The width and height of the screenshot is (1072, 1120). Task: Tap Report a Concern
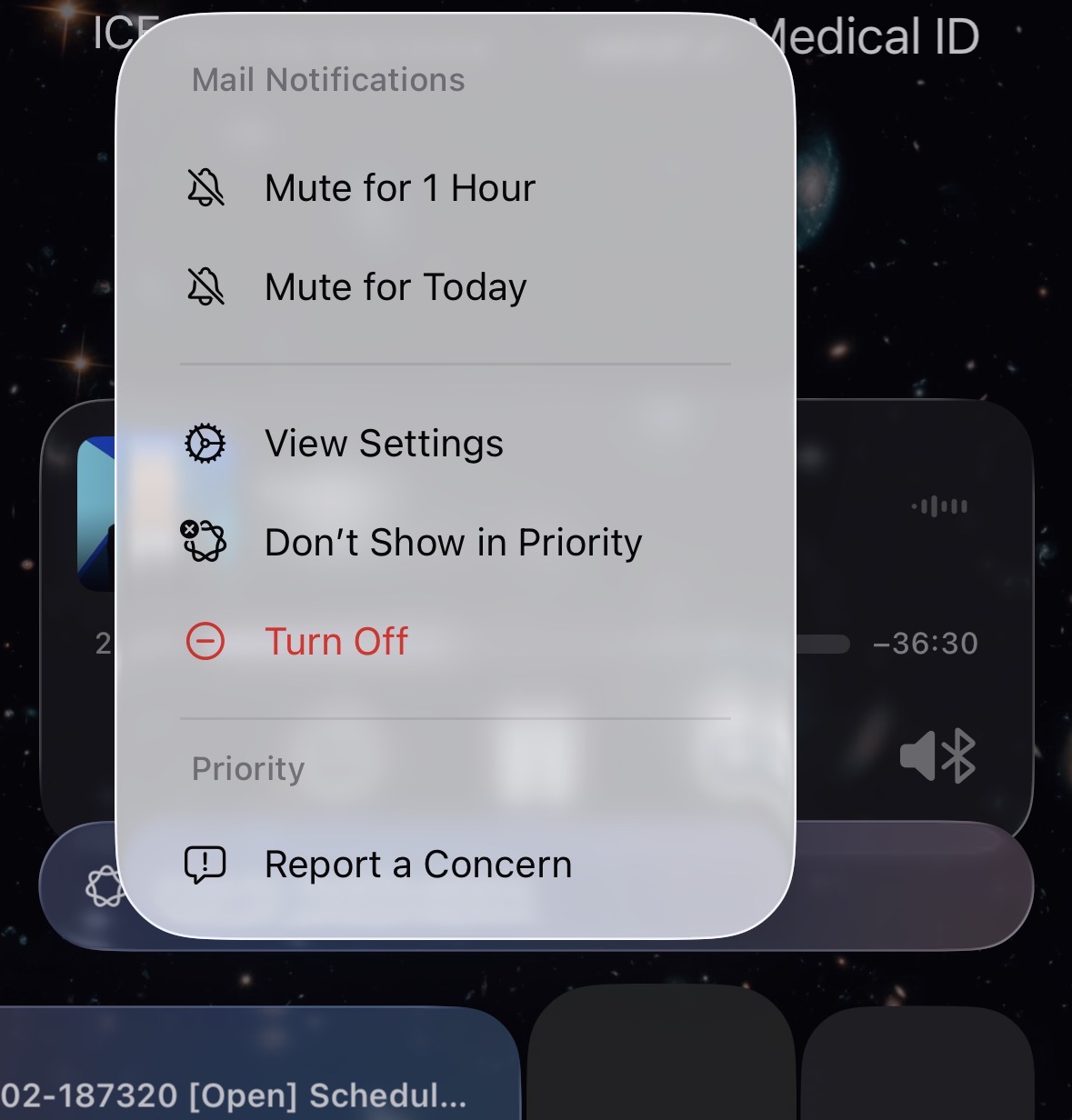[418, 865]
